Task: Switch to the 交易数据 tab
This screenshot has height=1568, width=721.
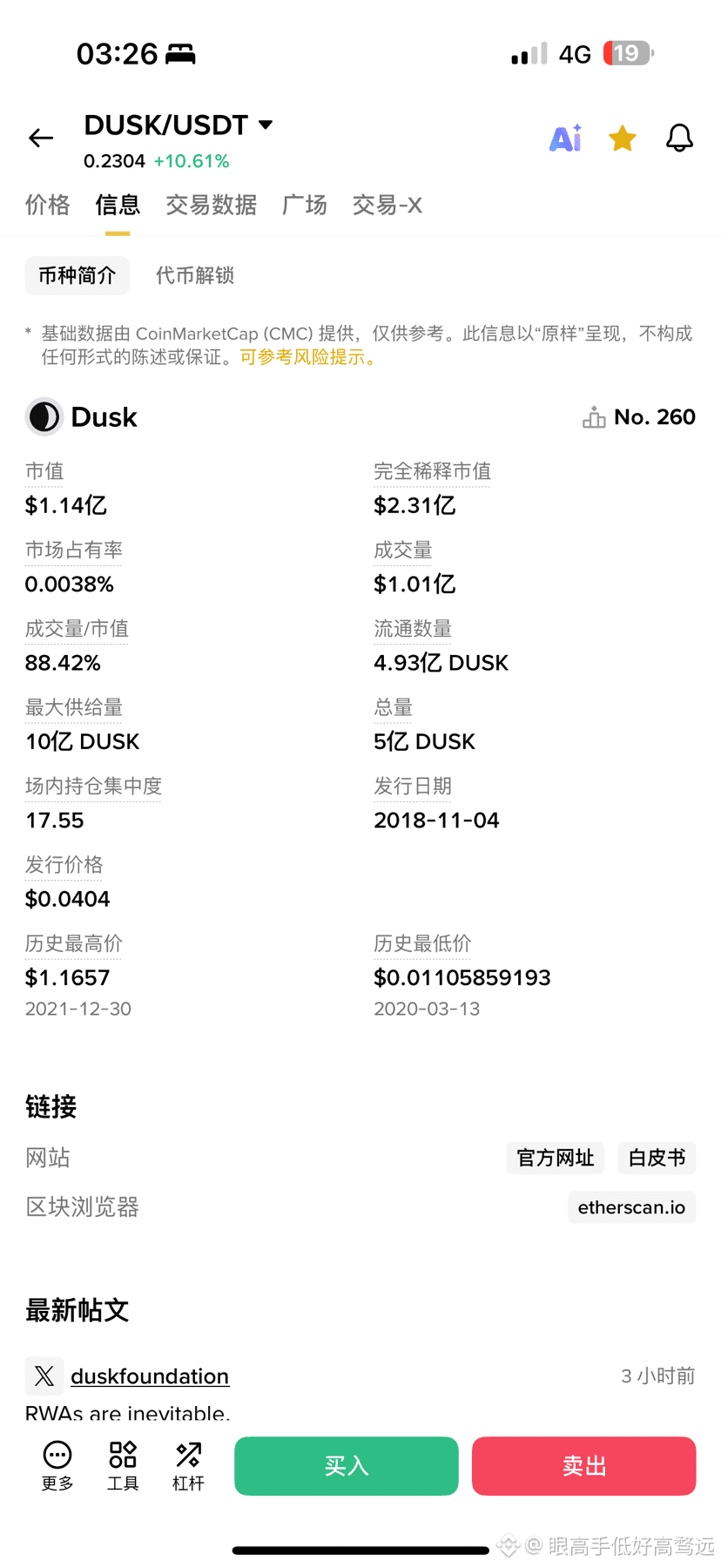Action: 211,205
